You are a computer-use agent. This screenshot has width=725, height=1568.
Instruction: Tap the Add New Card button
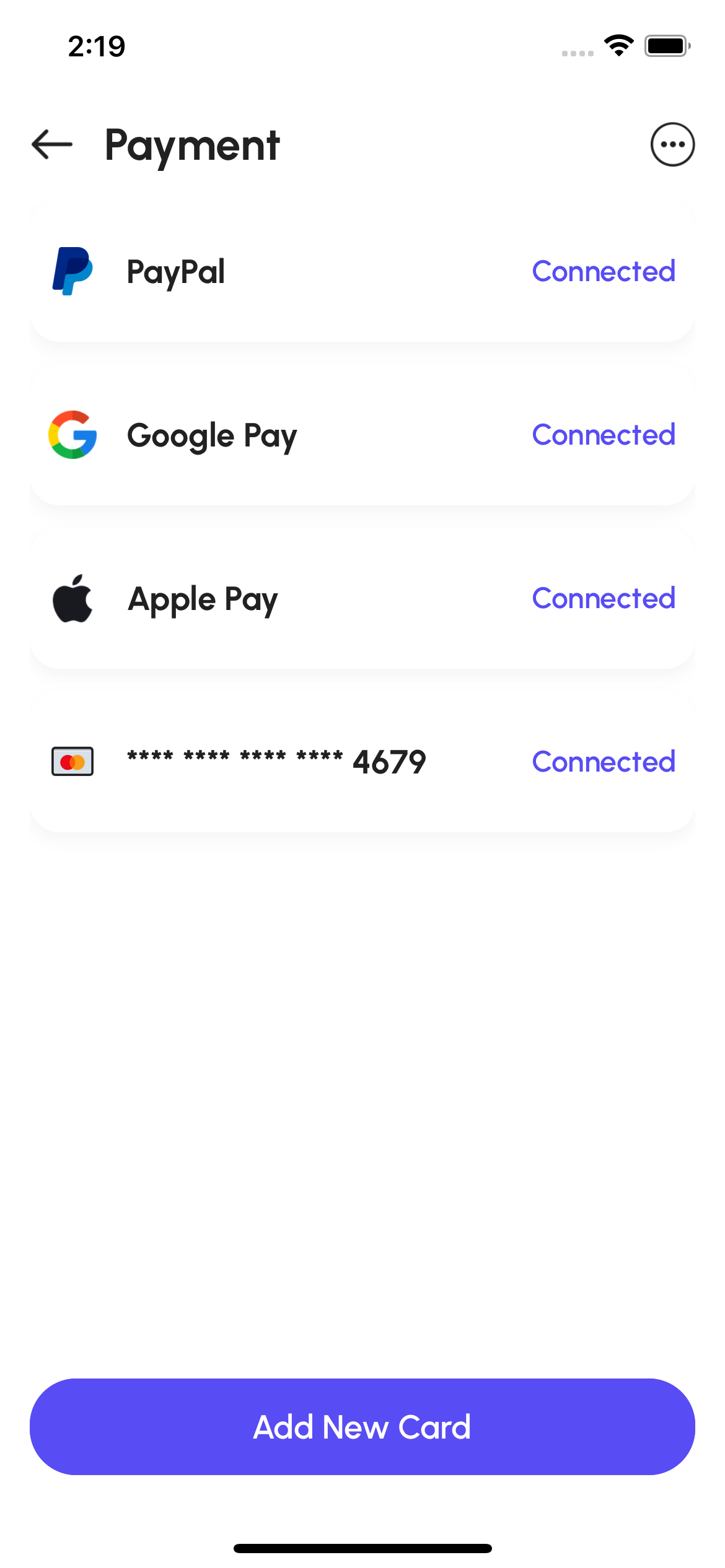point(362,1427)
